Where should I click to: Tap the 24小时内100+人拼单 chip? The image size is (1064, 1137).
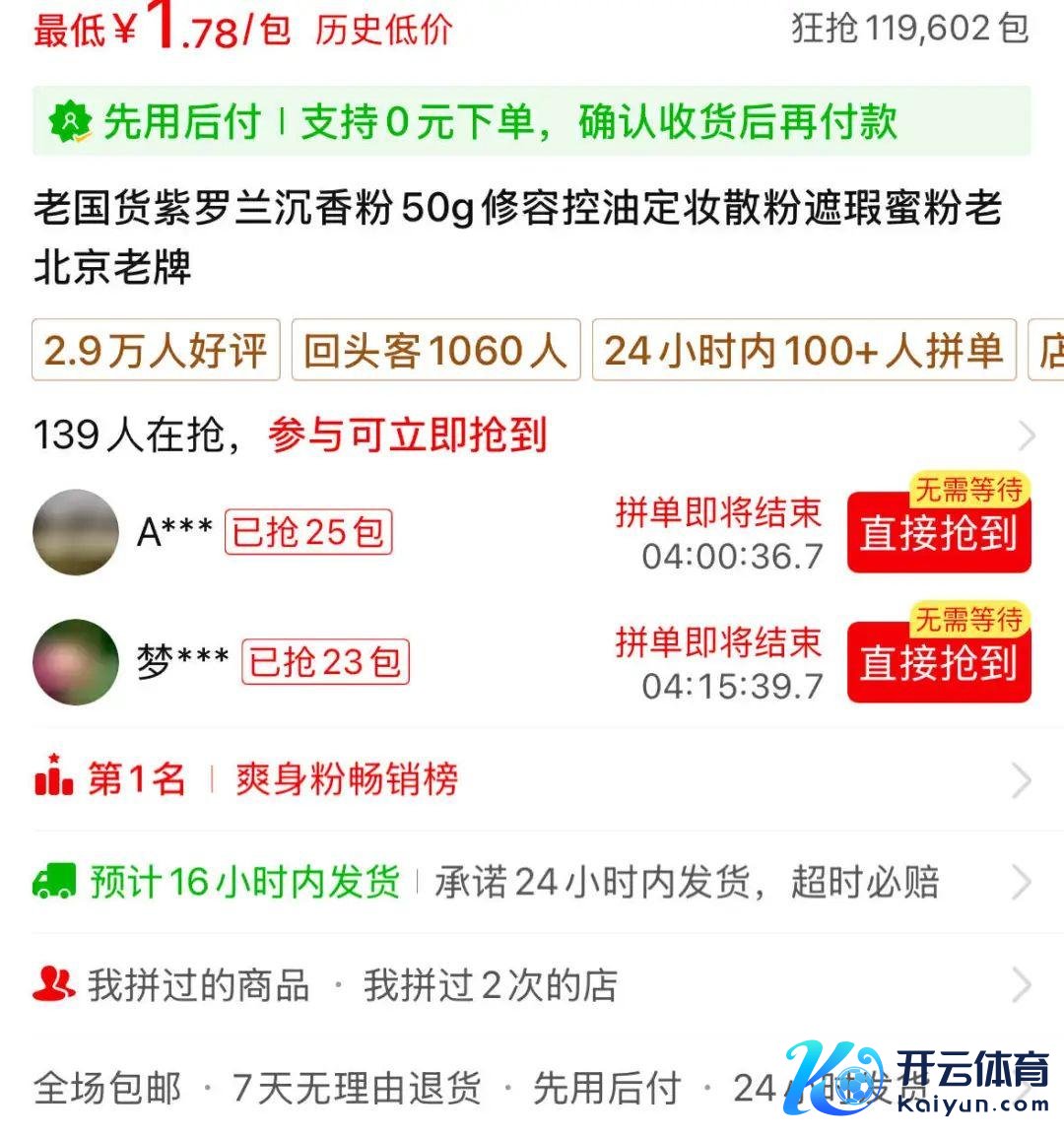pos(803,351)
